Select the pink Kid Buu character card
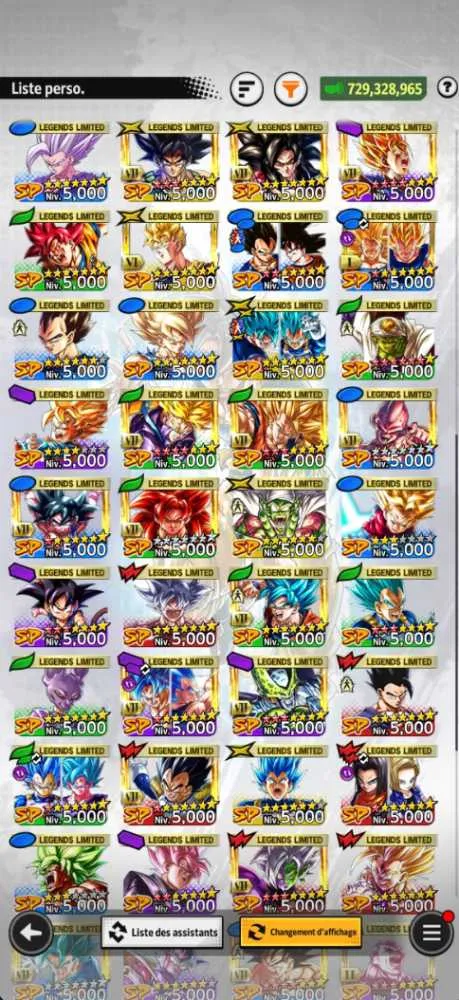The height and width of the screenshot is (1000, 459). pos(387,429)
